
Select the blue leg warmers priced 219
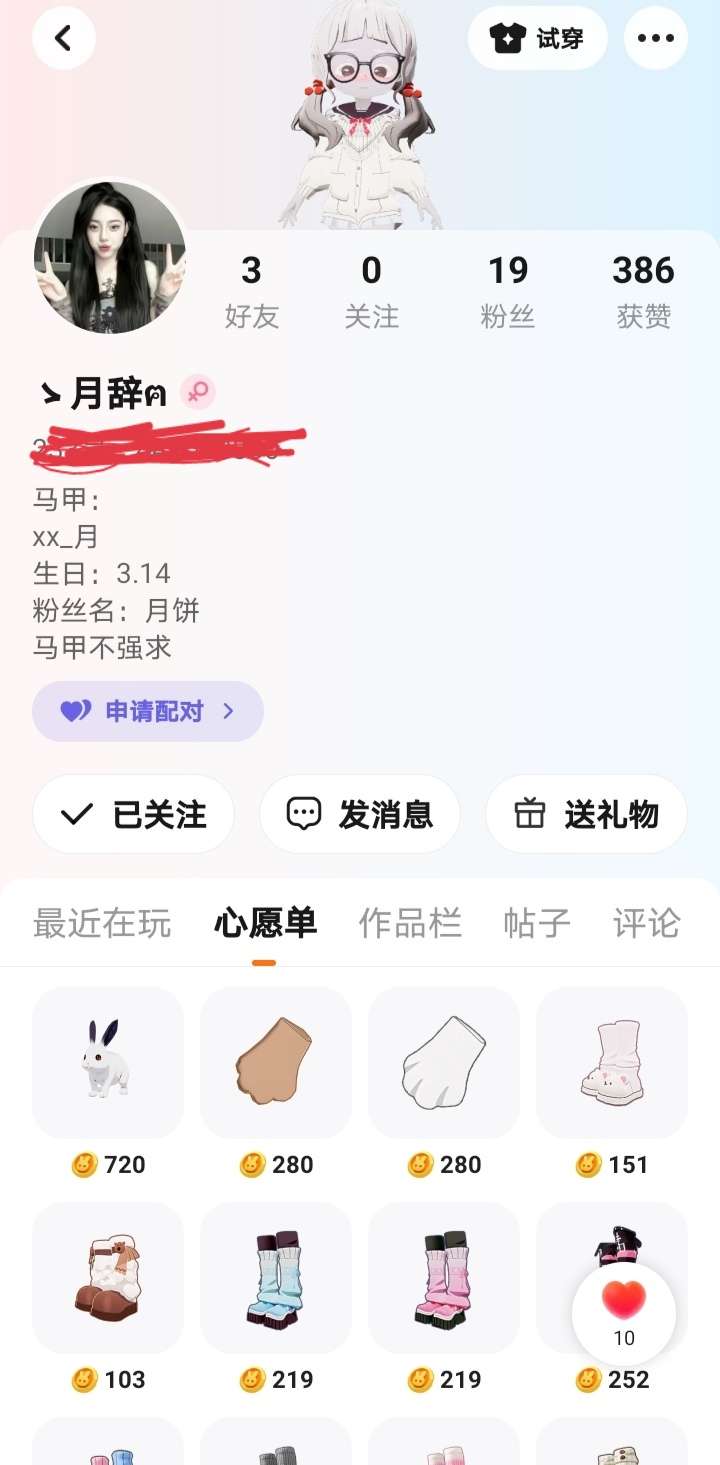click(x=276, y=1277)
